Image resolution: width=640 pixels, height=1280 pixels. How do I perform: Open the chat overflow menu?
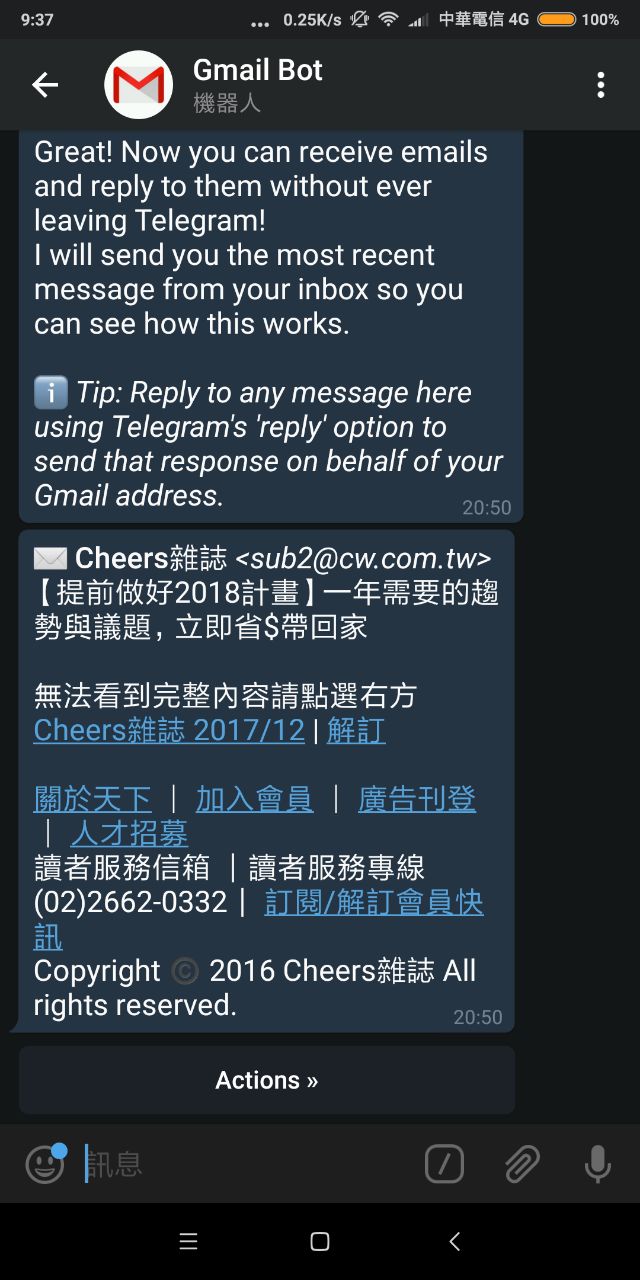click(x=600, y=85)
